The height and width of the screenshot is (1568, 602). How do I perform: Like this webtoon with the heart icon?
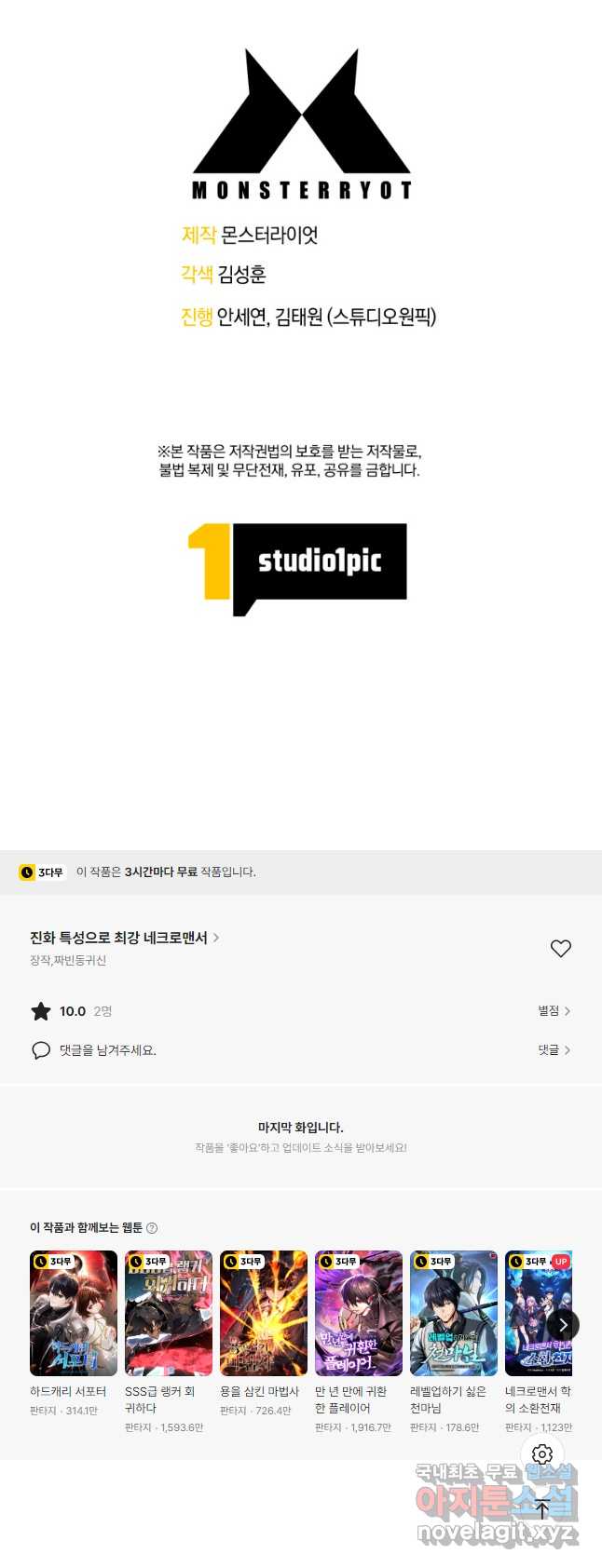tap(560, 948)
